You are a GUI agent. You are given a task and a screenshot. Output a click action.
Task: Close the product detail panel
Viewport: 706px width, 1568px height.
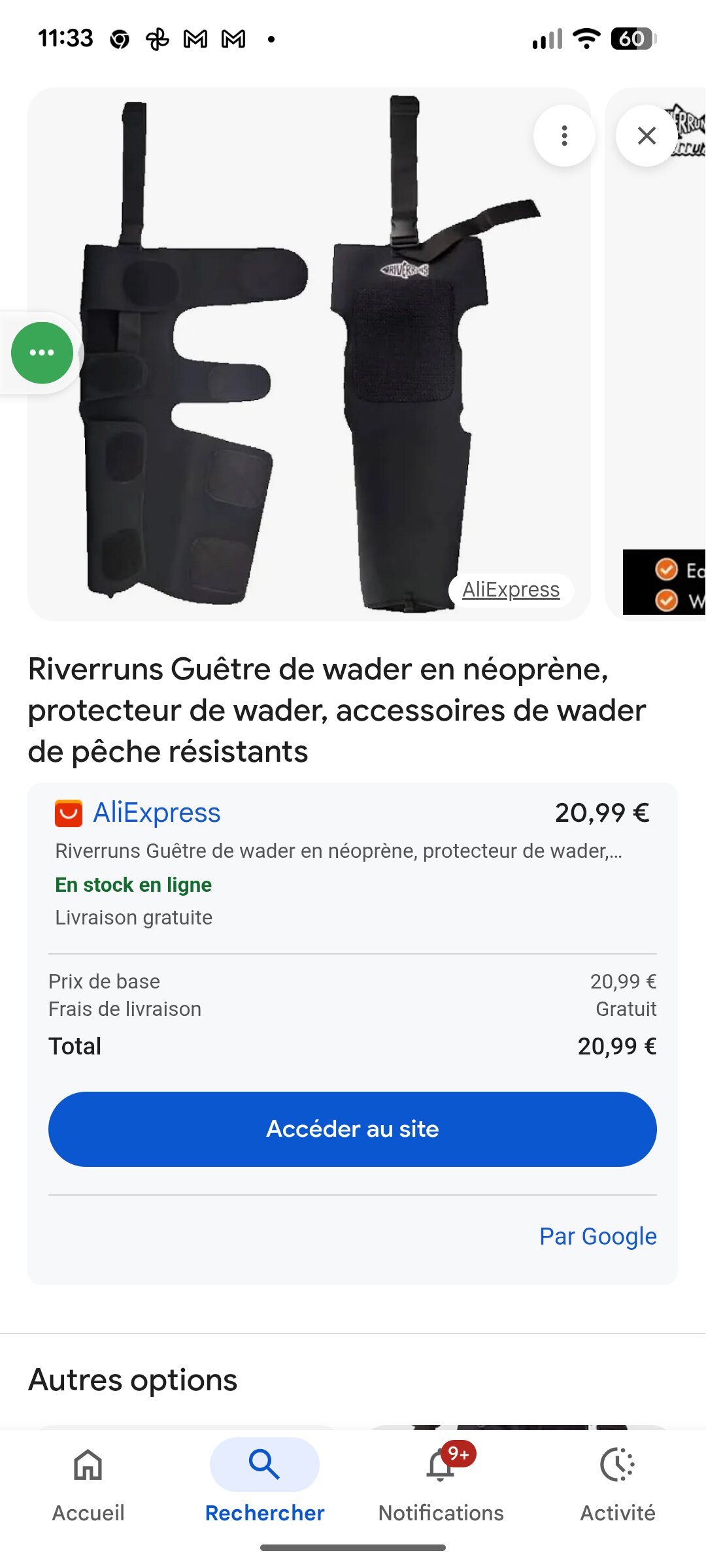pyautogui.click(x=647, y=136)
